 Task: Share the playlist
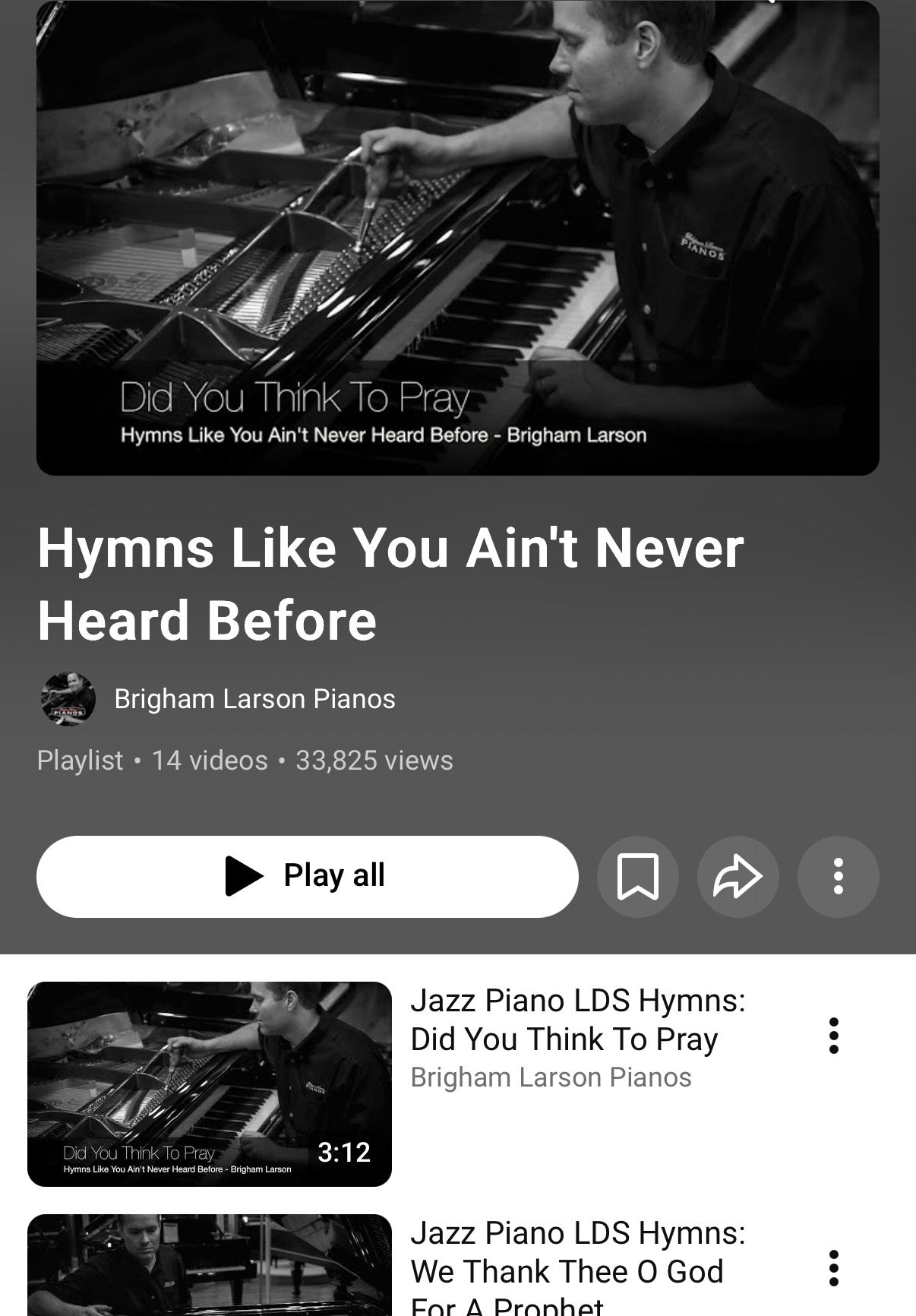coord(738,876)
